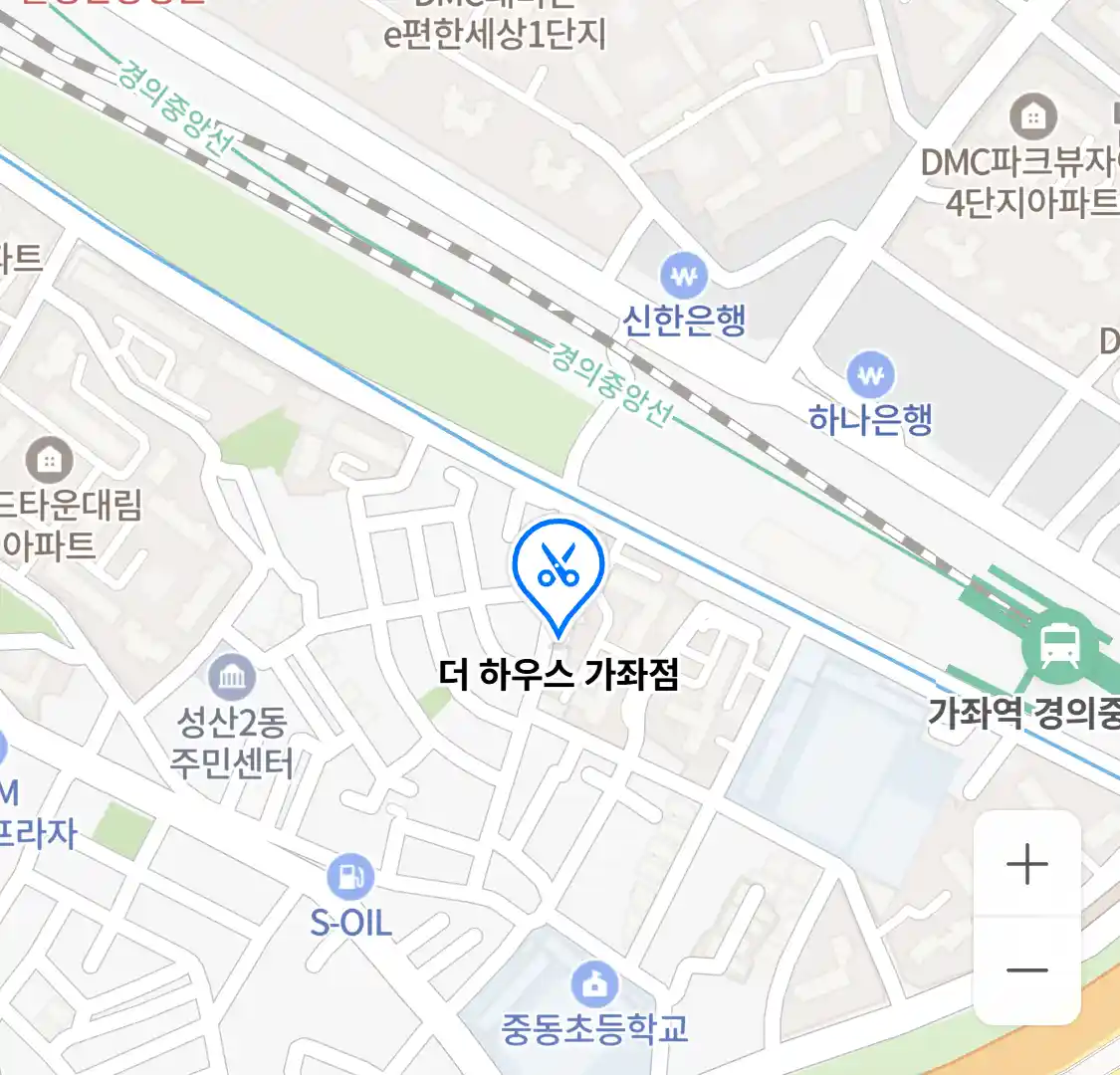This screenshot has height=1075, width=1120.
Task: Select the 신한은행 bank marker
Action: [x=684, y=276]
